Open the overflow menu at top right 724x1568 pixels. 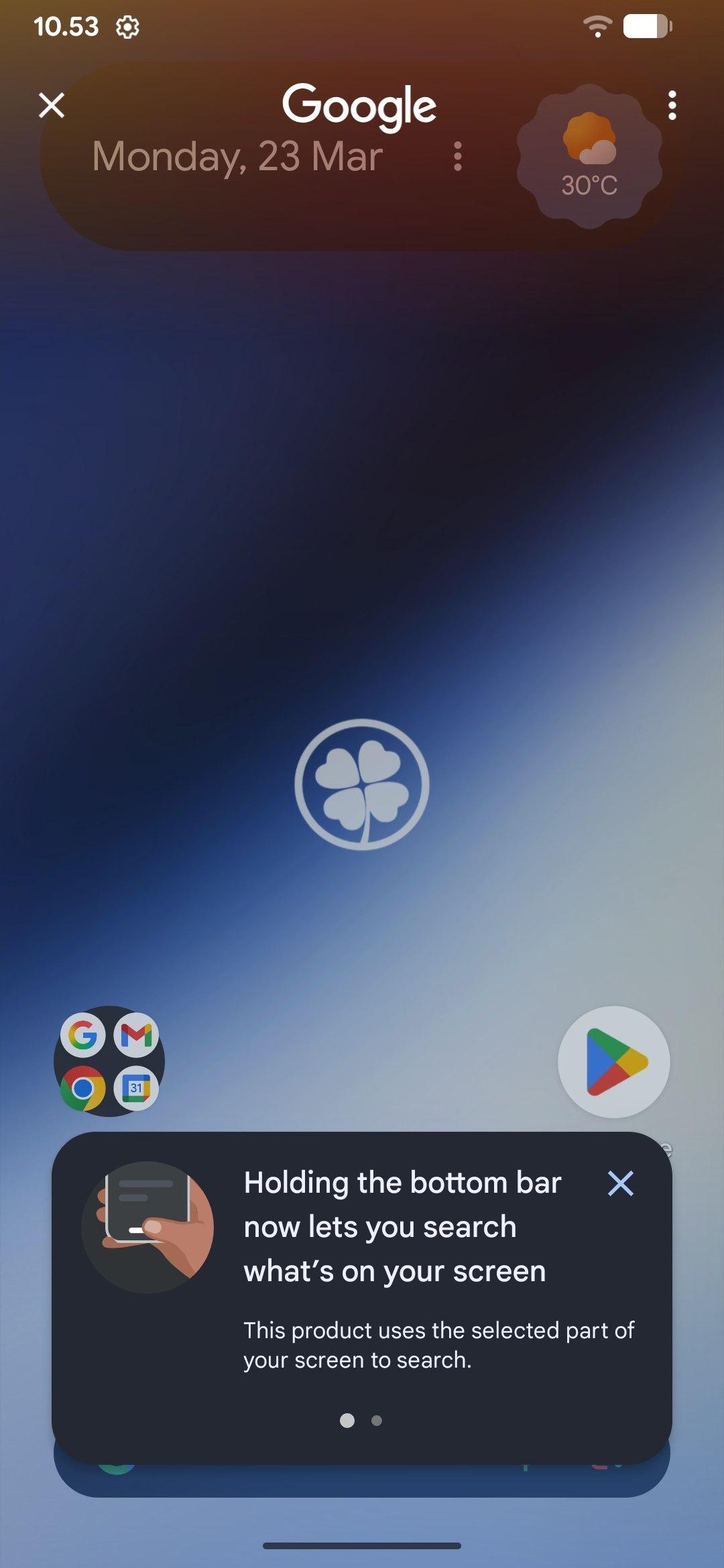pyautogui.click(x=672, y=105)
